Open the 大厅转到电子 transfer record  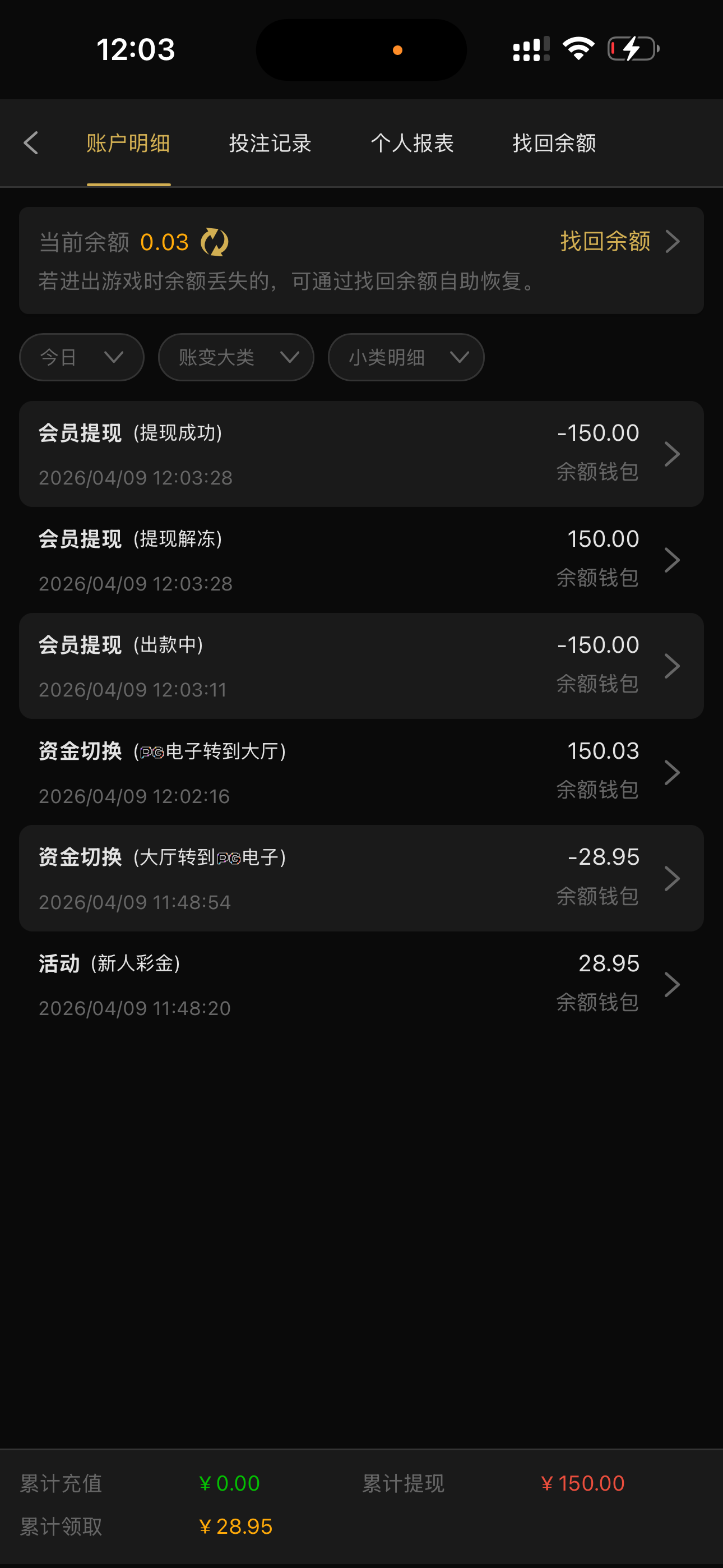tap(361, 878)
